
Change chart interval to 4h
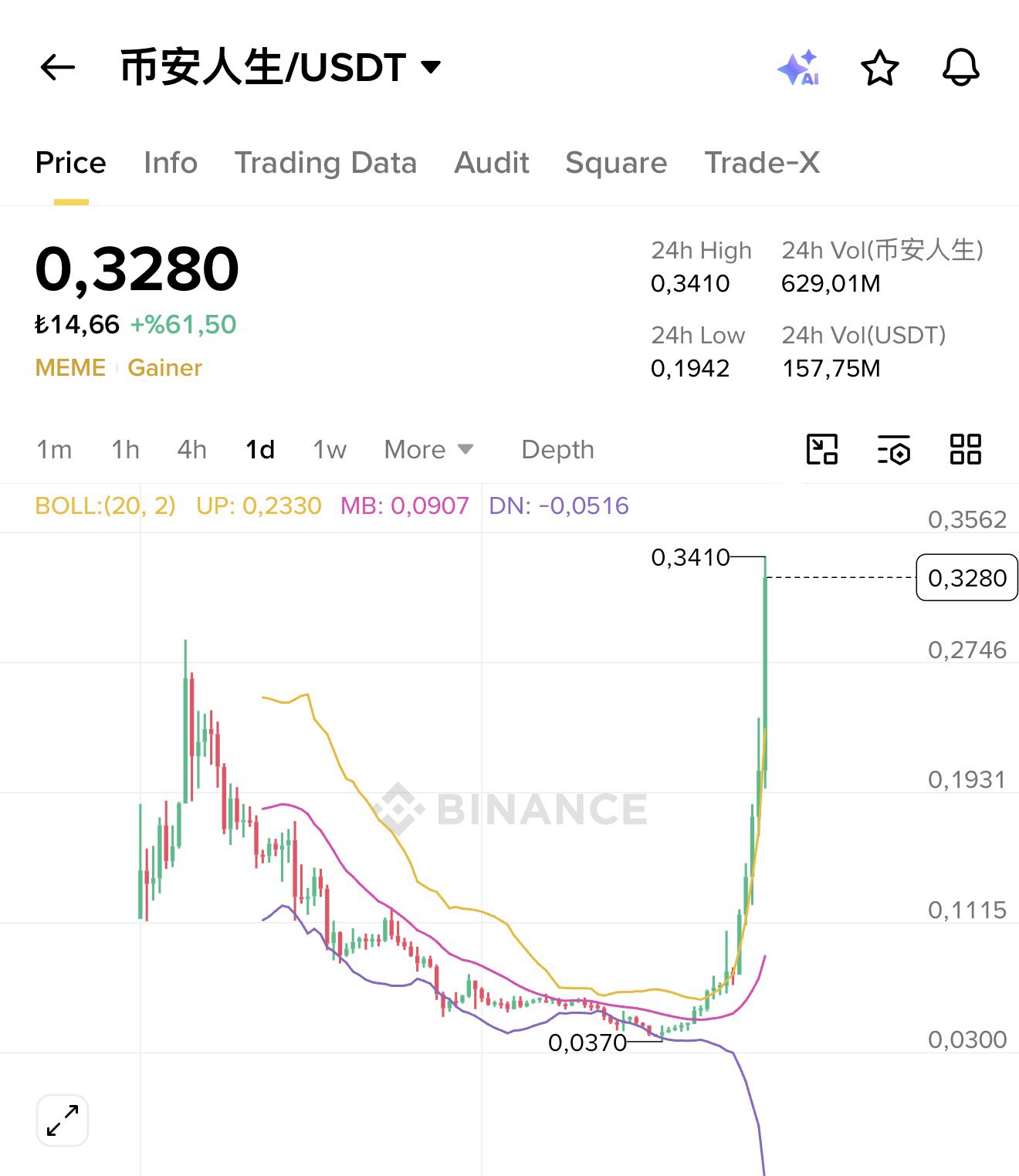tap(192, 449)
